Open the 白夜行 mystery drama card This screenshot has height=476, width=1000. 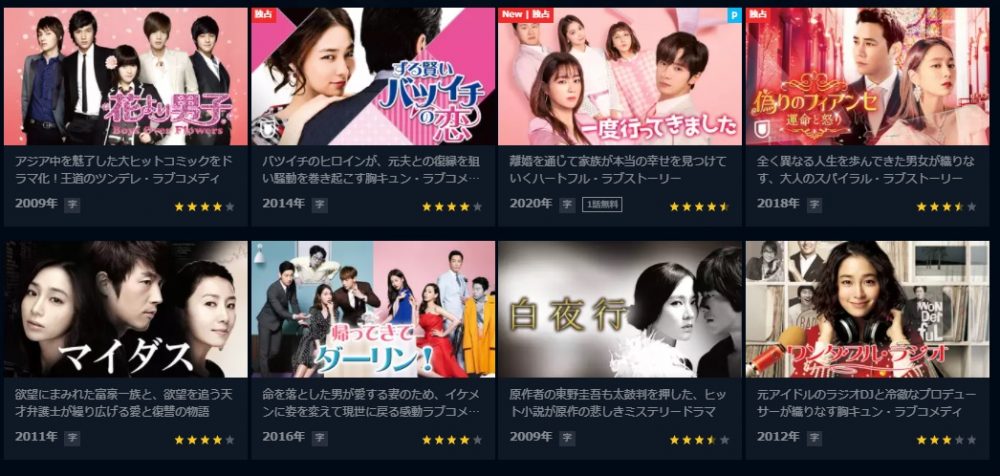coord(620,309)
